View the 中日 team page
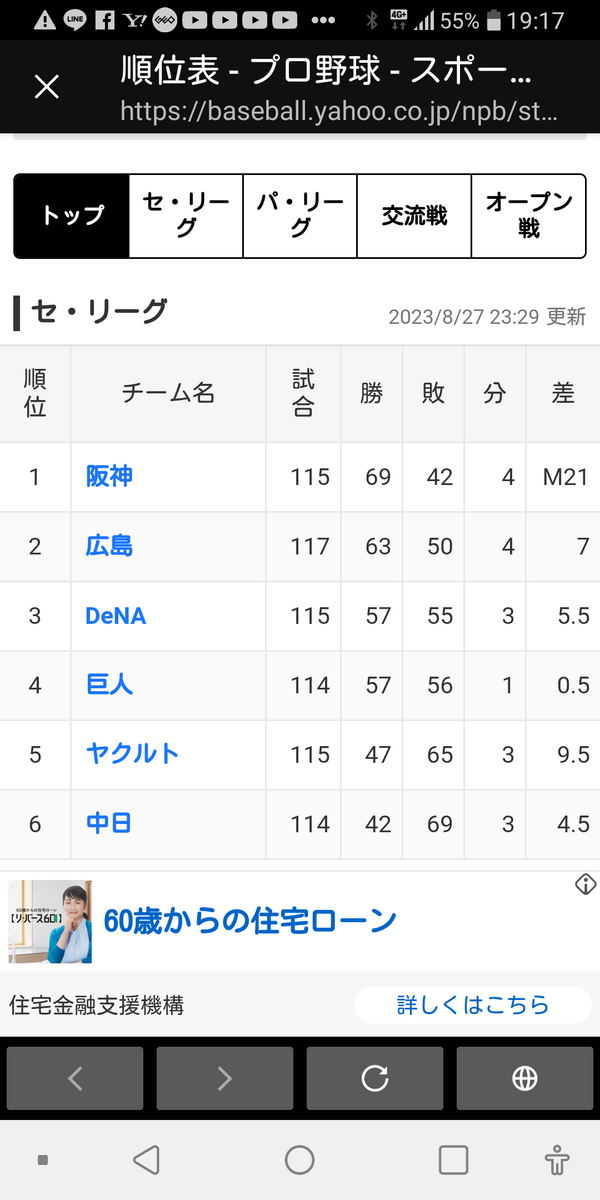The height and width of the screenshot is (1200, 600). [x=109, y=824]
